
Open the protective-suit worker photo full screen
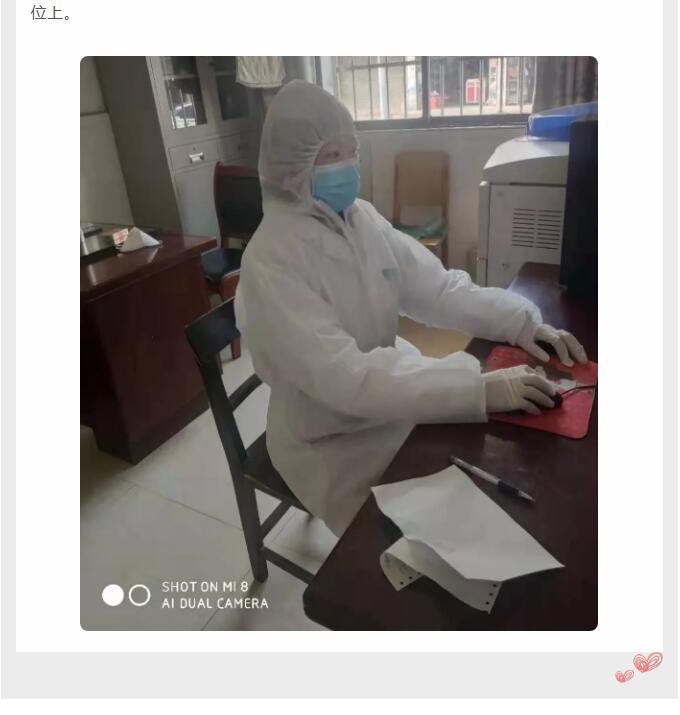[x=339, y=343]
